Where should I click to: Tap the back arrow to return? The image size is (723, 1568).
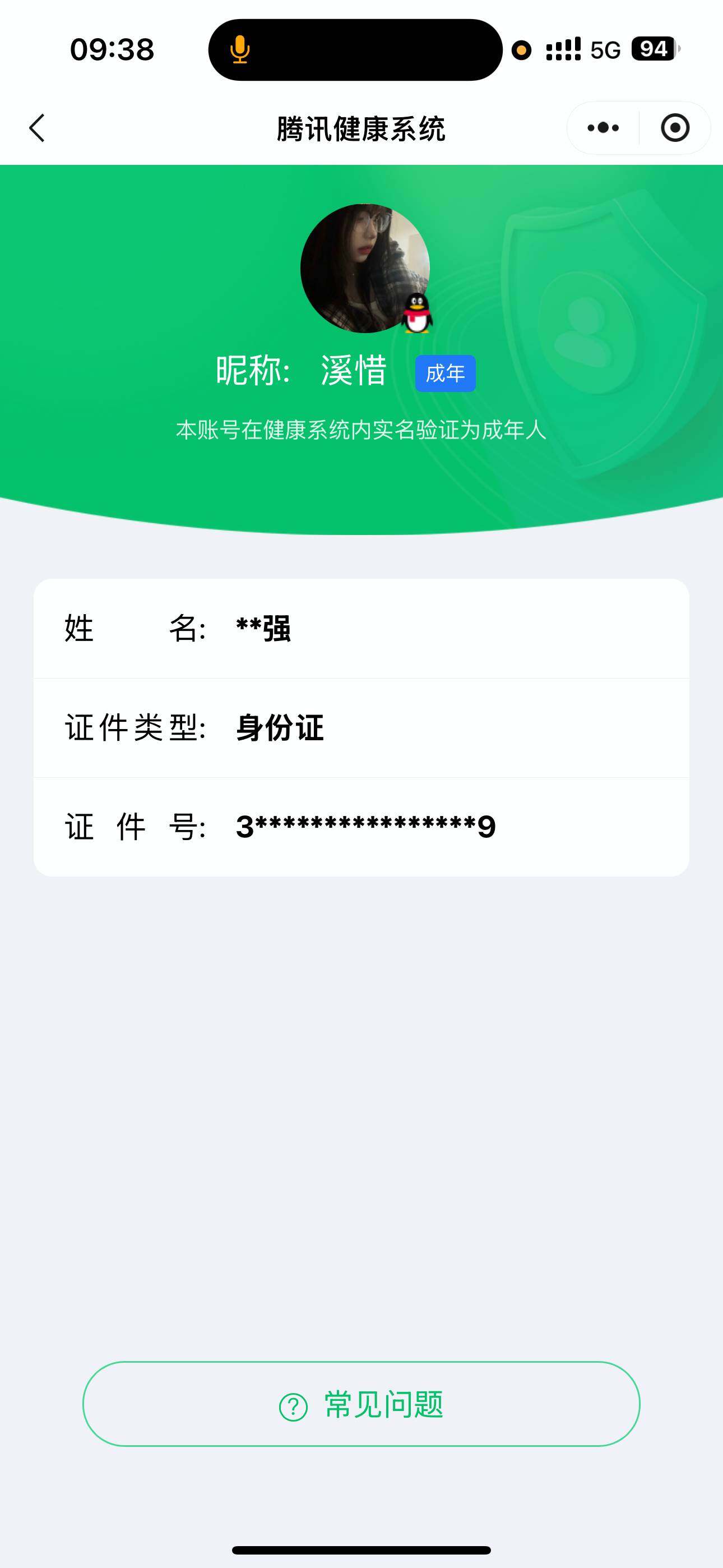pos(36,128)
